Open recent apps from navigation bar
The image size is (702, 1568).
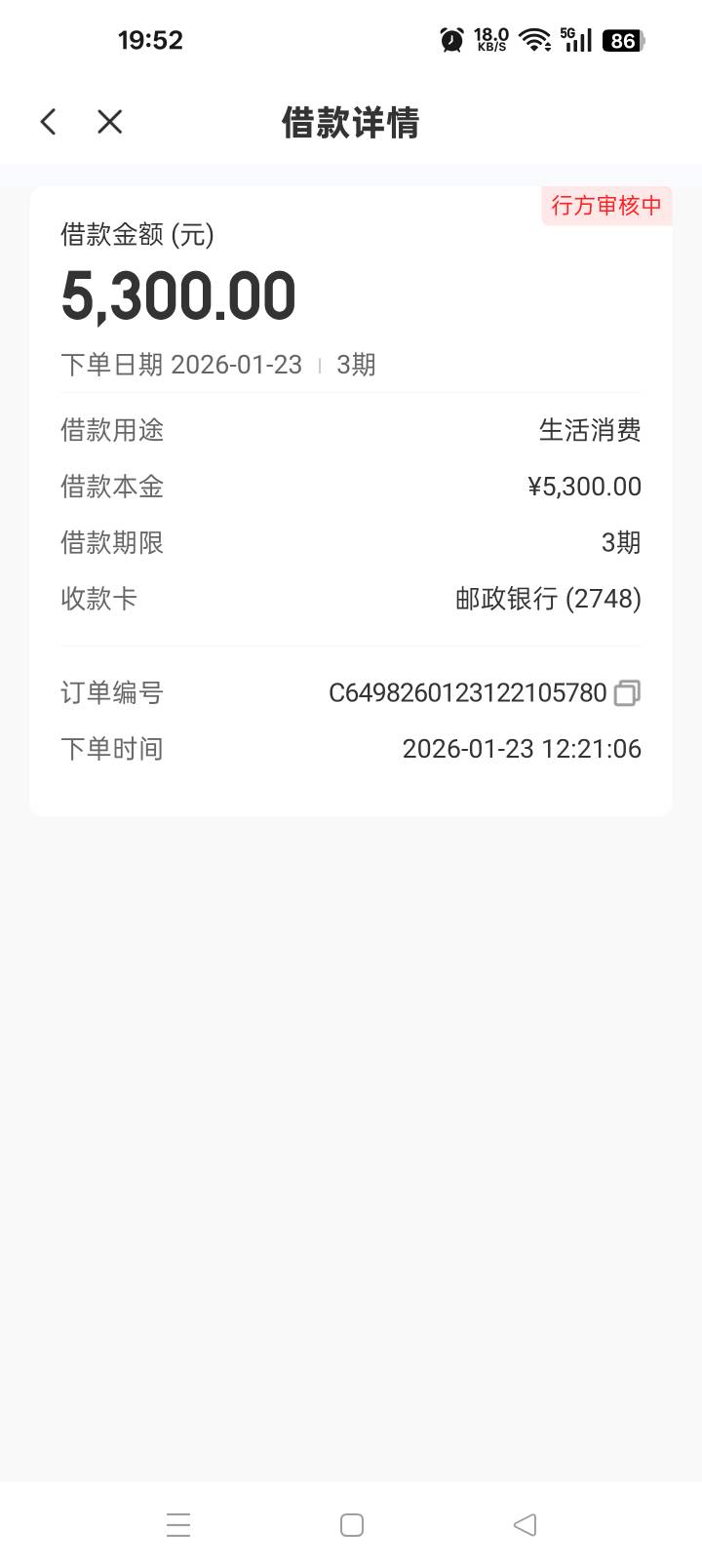coord(178,1524)
